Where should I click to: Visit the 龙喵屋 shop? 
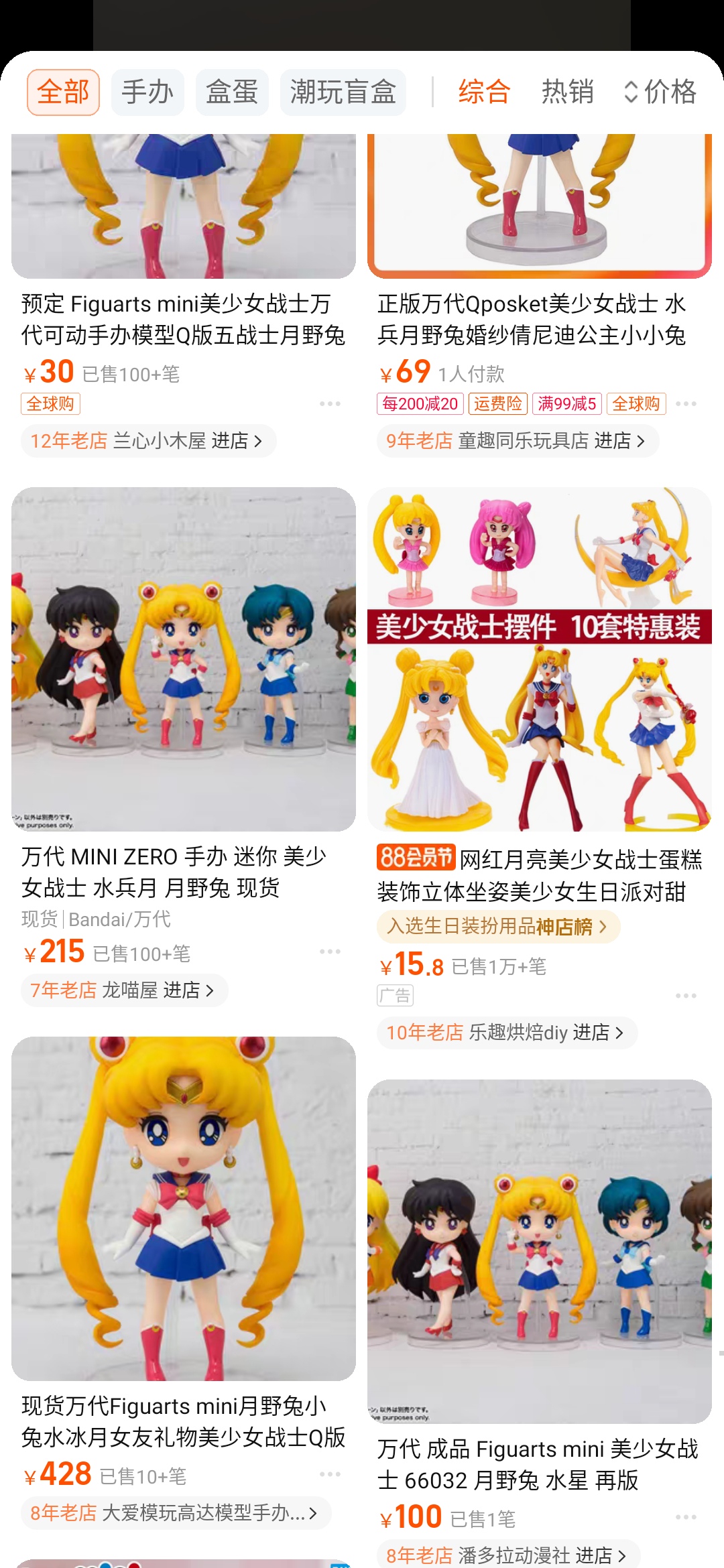pyautogui.click(x=124, y=990)
